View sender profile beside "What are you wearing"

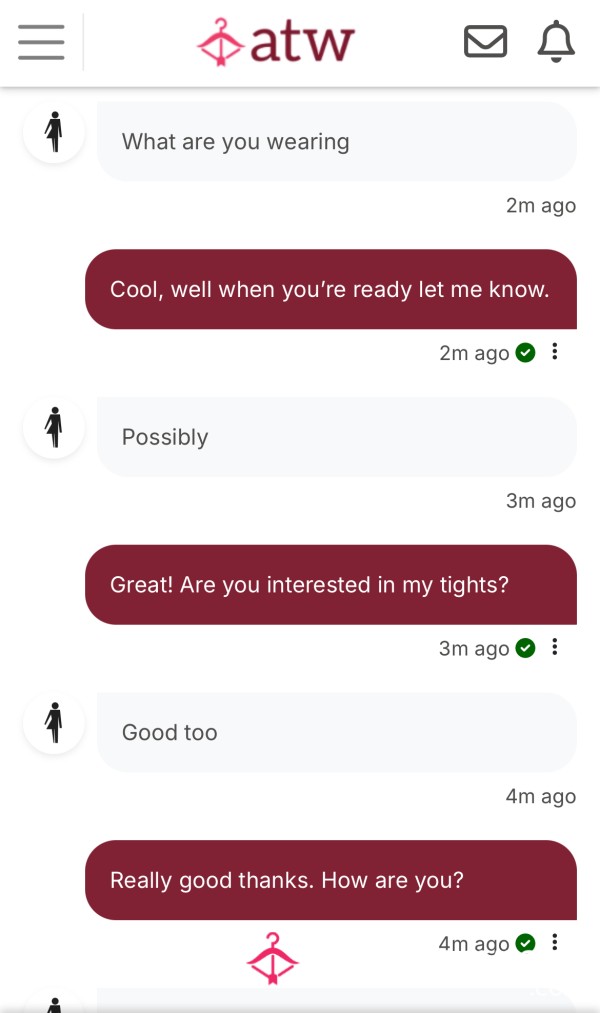[x=54, y=132]
